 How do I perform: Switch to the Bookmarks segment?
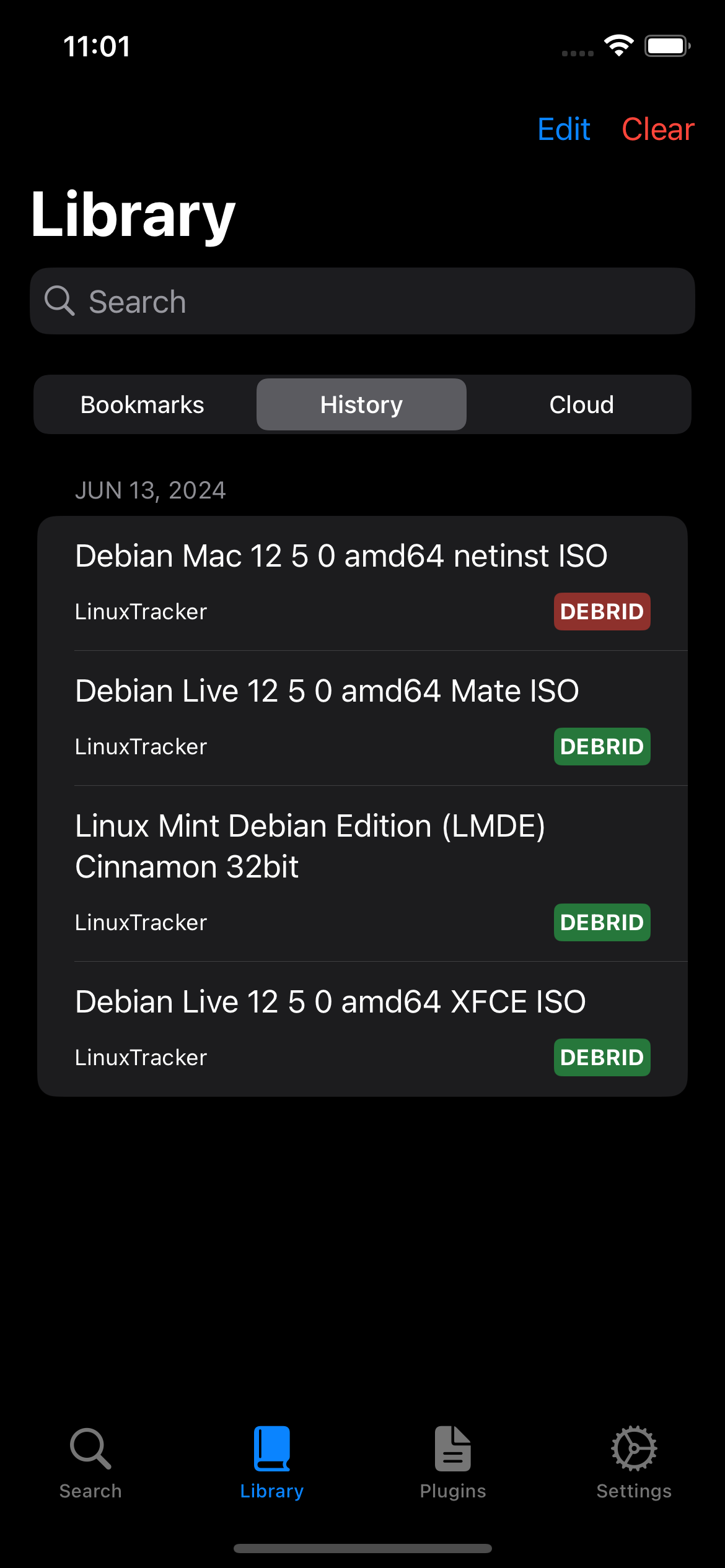(x=143, y=405)
